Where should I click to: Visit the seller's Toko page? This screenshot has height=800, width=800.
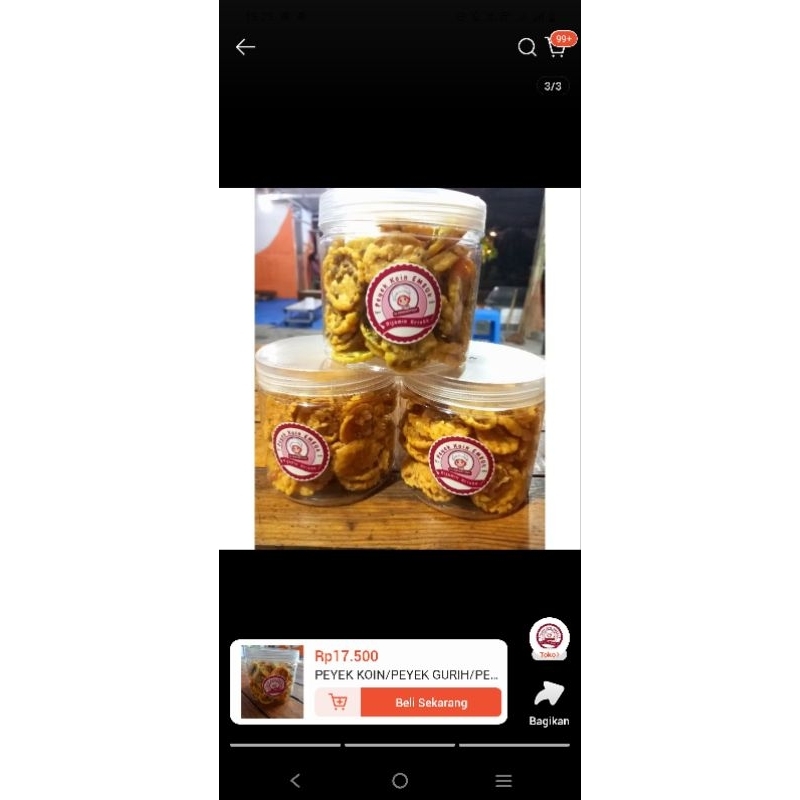pos(549,639)
